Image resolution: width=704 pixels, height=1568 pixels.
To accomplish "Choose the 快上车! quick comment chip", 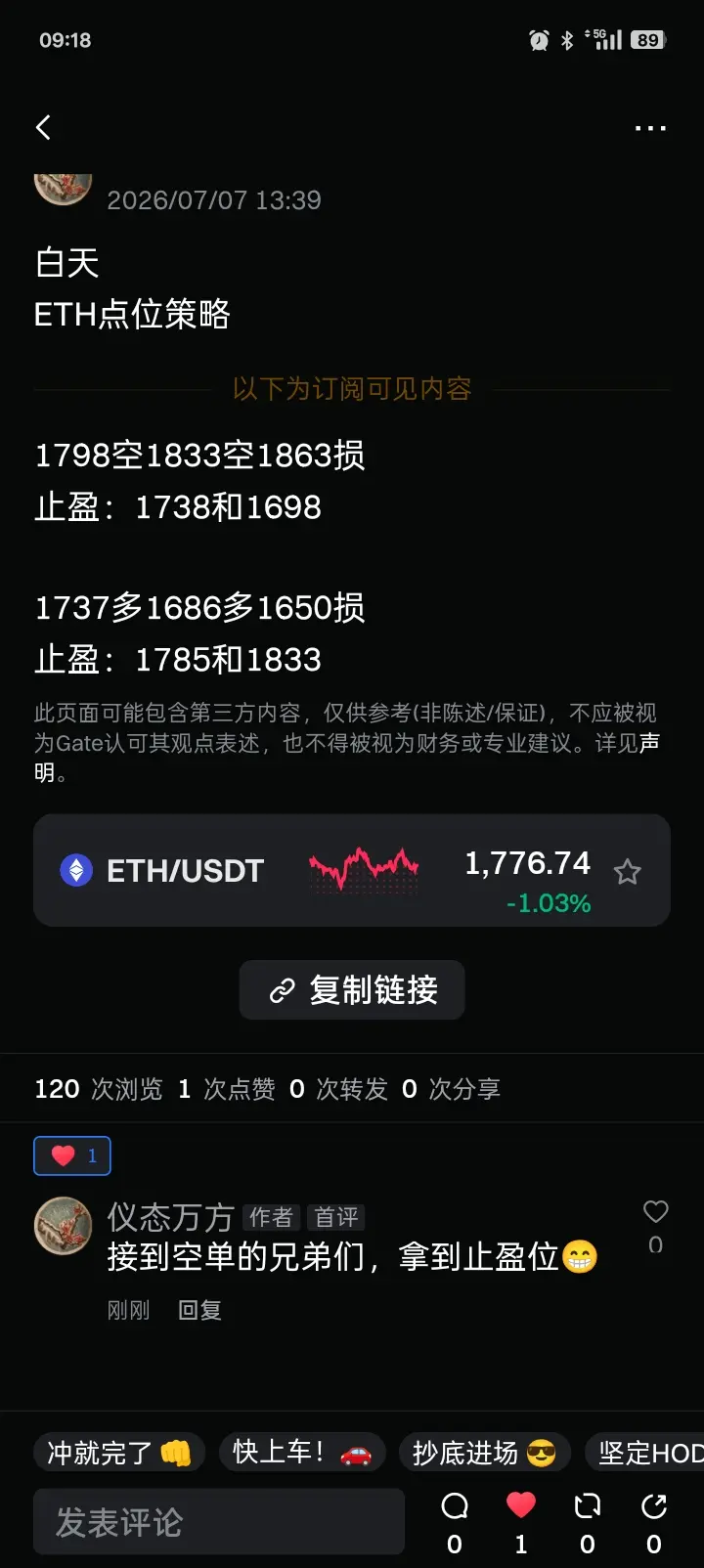I will tap(302, 1453).
